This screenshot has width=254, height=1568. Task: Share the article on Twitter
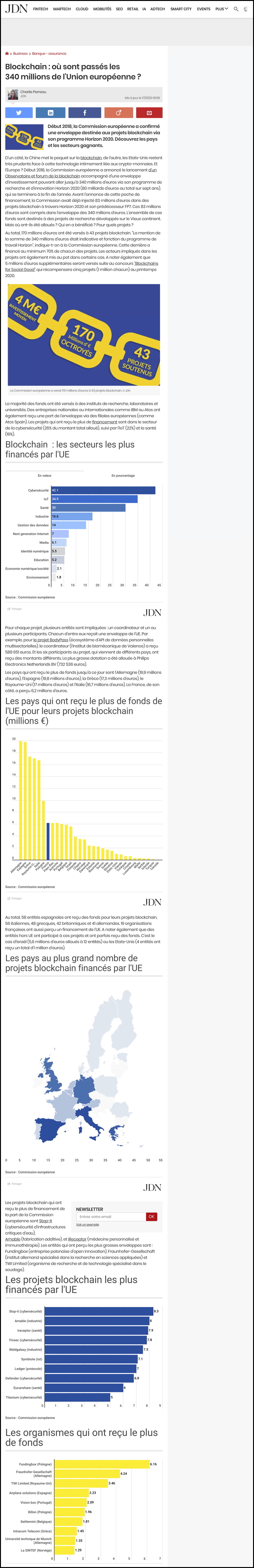[19, 113]
